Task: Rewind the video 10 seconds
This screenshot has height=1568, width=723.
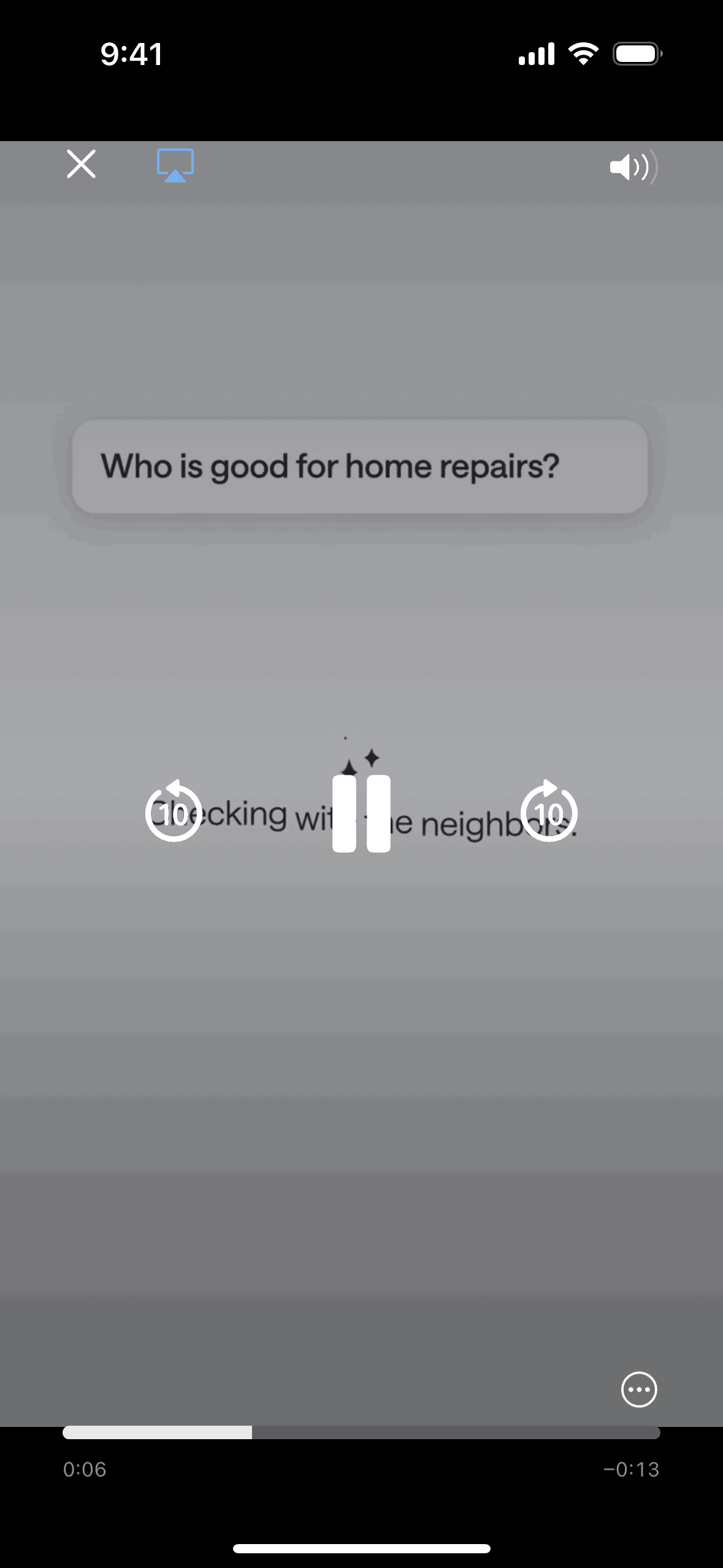Action: click(174, 812)
